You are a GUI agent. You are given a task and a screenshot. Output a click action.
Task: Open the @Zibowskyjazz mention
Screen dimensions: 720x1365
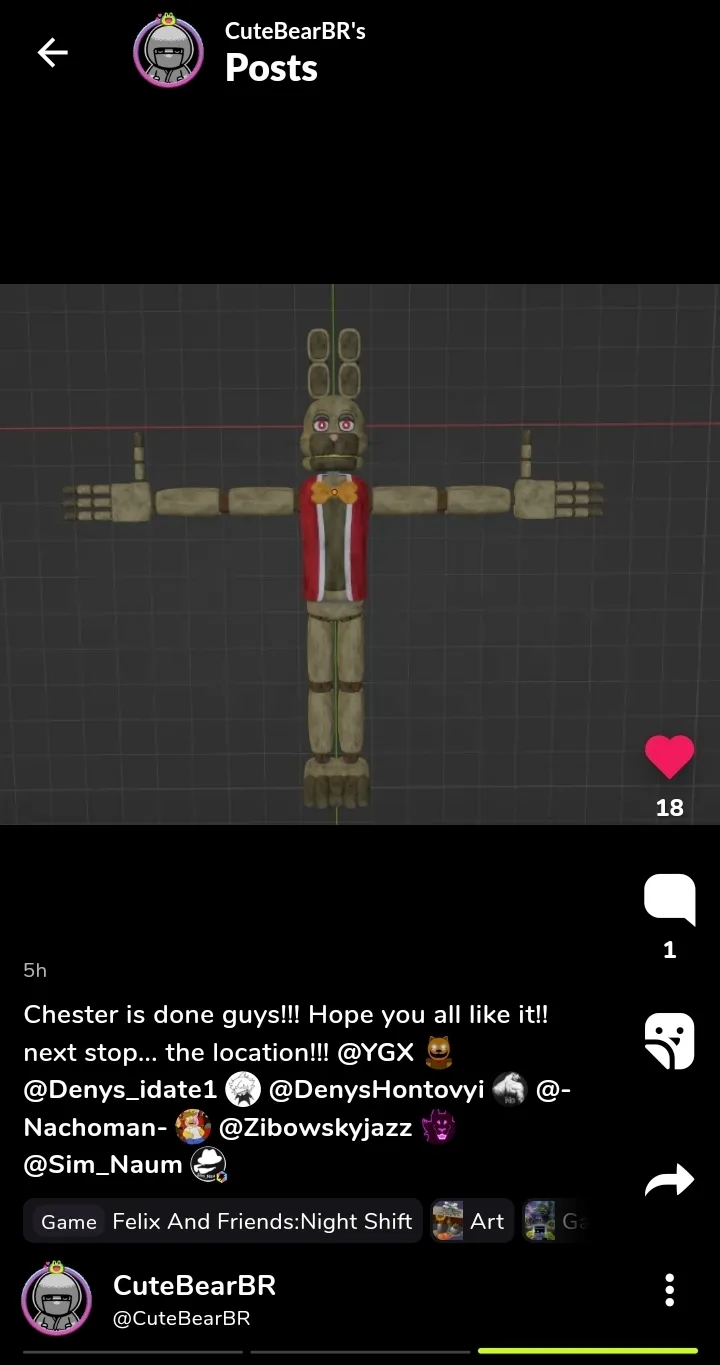click(315, 1128)
